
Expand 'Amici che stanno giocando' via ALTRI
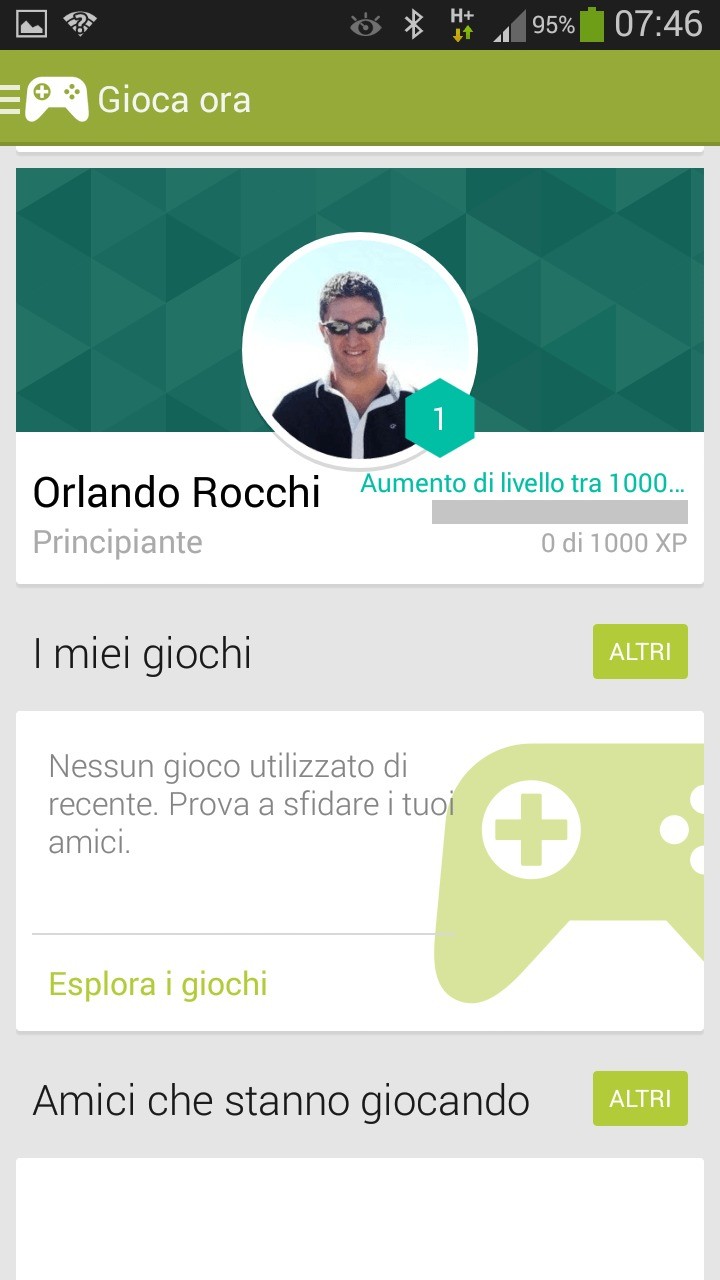(640, 1097)
